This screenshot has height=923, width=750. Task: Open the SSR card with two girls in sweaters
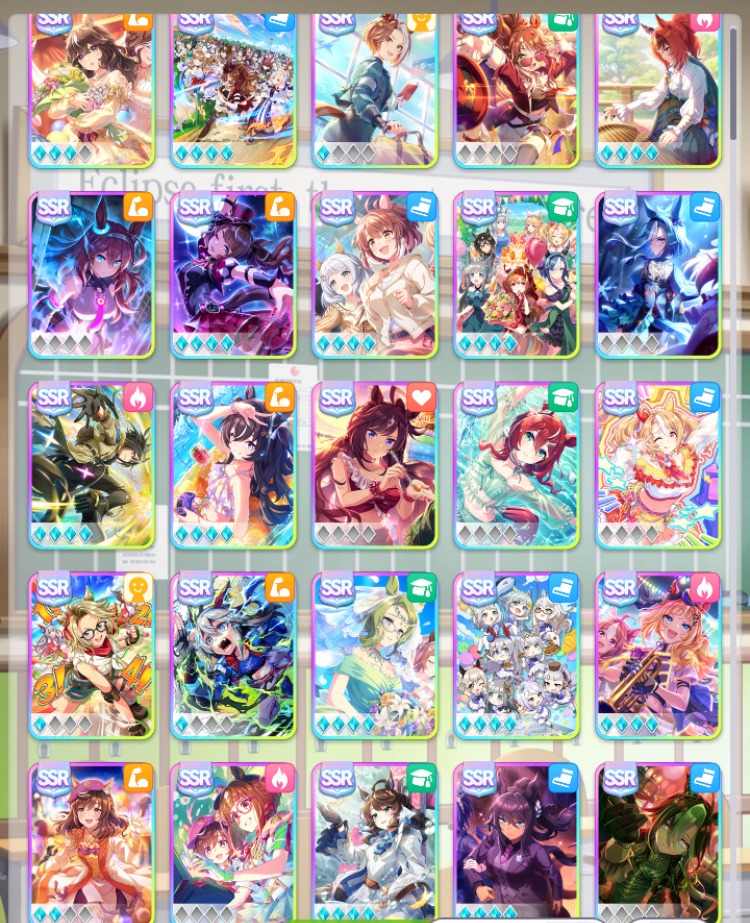(375, 275)
